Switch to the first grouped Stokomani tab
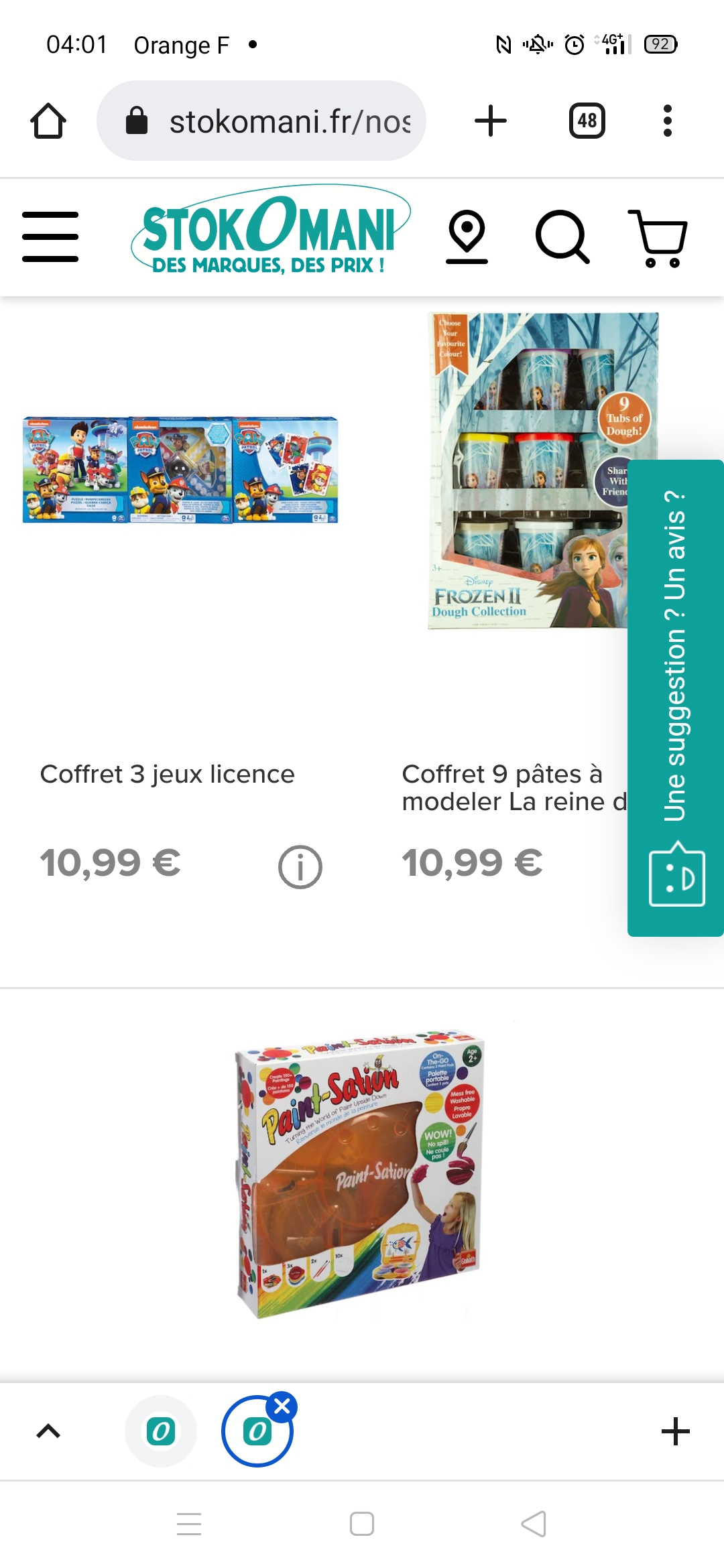The image size is (724, 1568). coord(161,1432)
